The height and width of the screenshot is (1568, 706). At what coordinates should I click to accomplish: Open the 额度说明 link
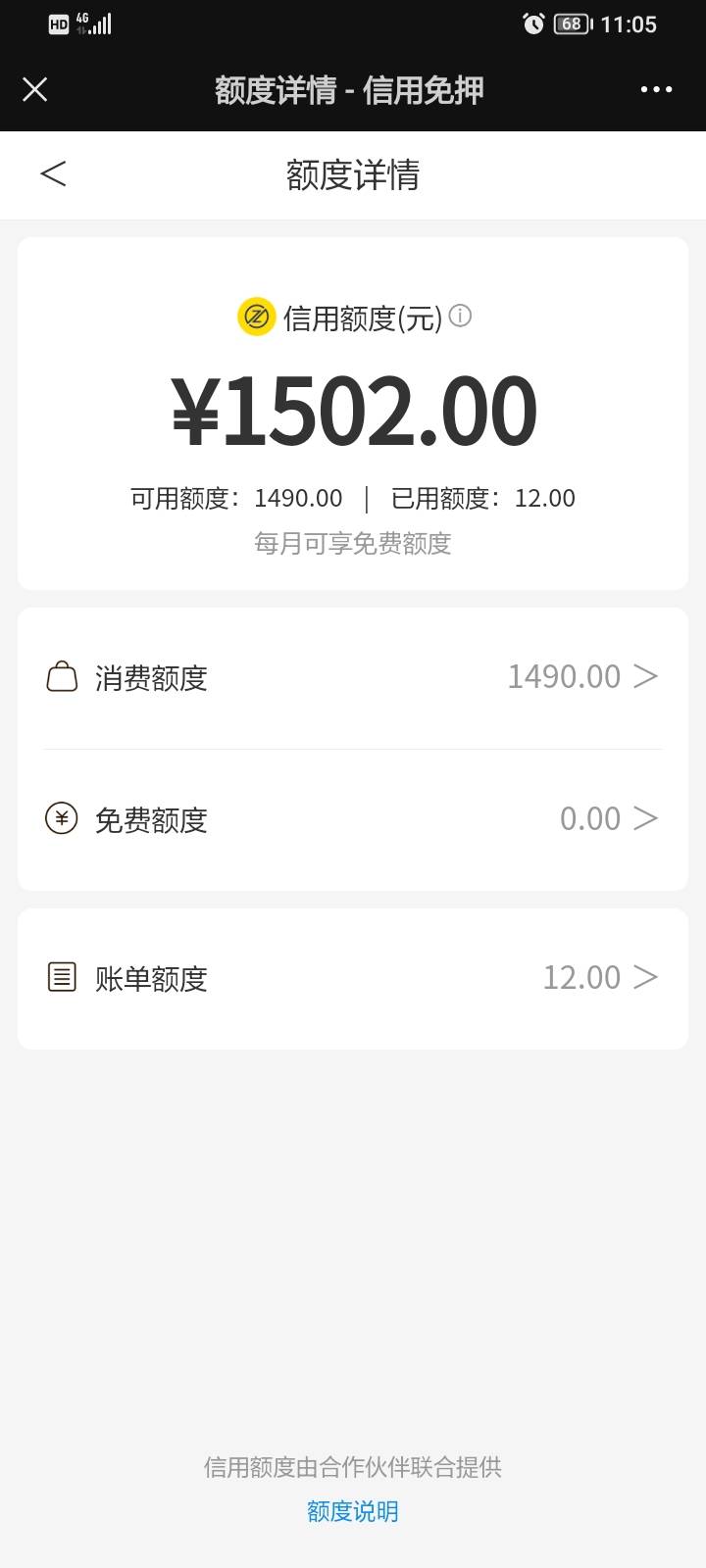353,1511
